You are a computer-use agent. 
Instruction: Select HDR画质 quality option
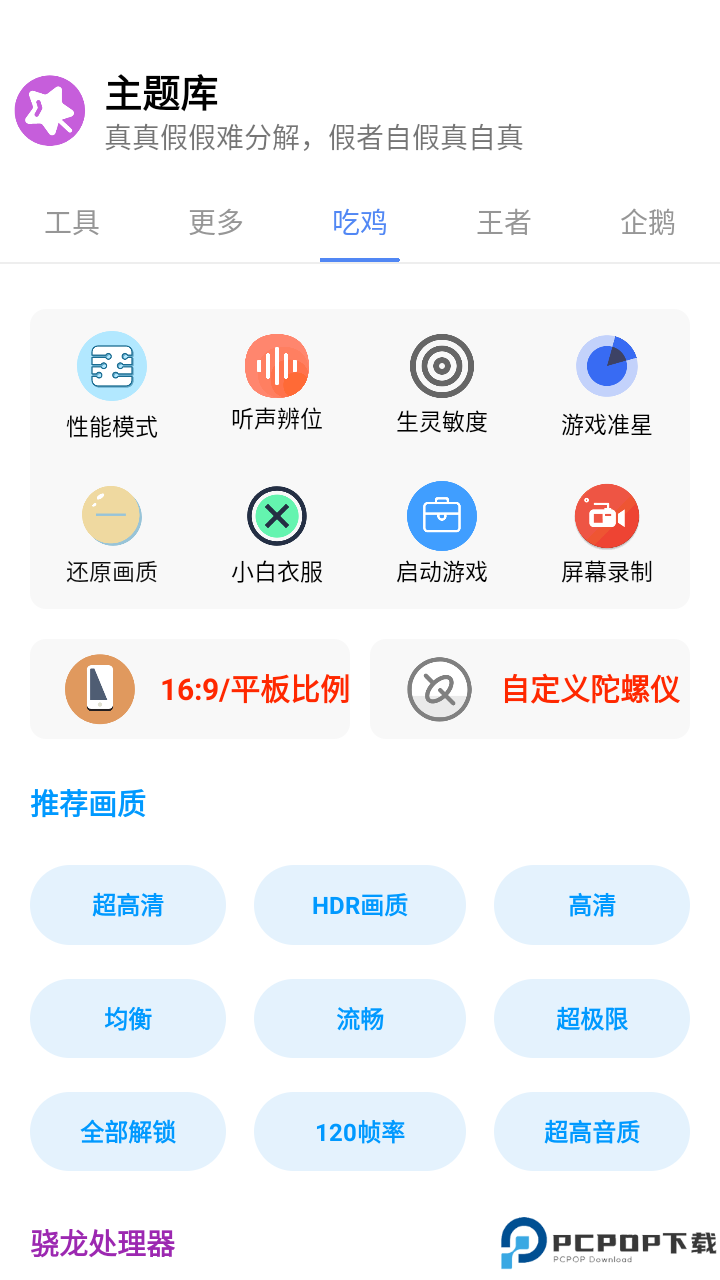(360, 905)
